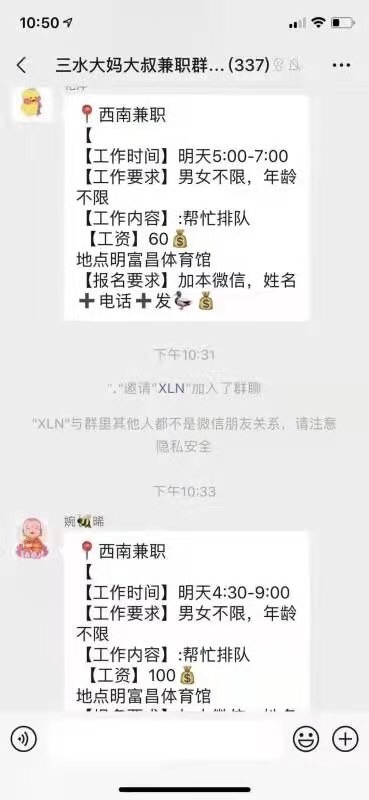This screenshot has width=369, height=800.
Task: Open the emoji picker
Action: coord(306,739)
